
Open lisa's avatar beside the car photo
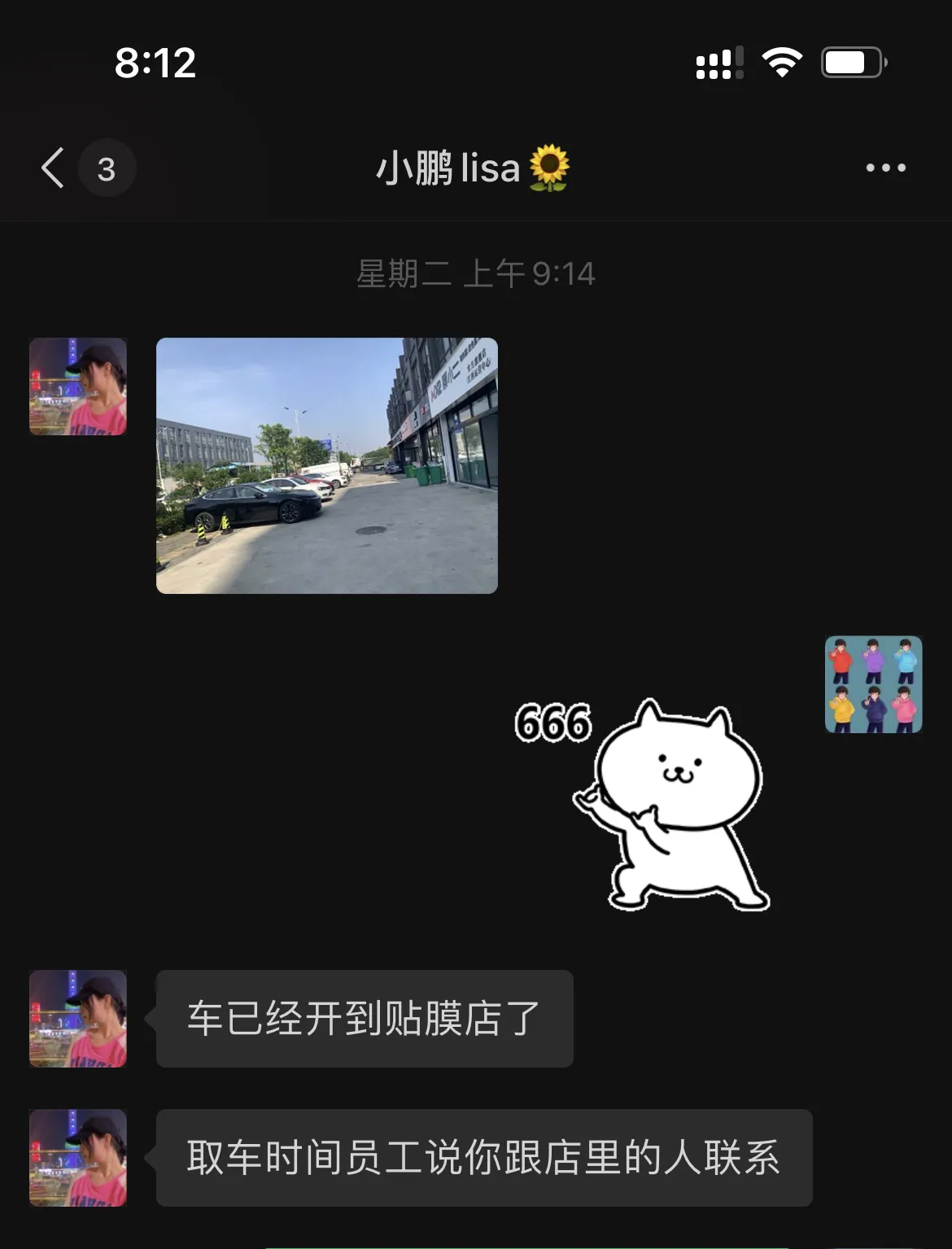(78, 386)
